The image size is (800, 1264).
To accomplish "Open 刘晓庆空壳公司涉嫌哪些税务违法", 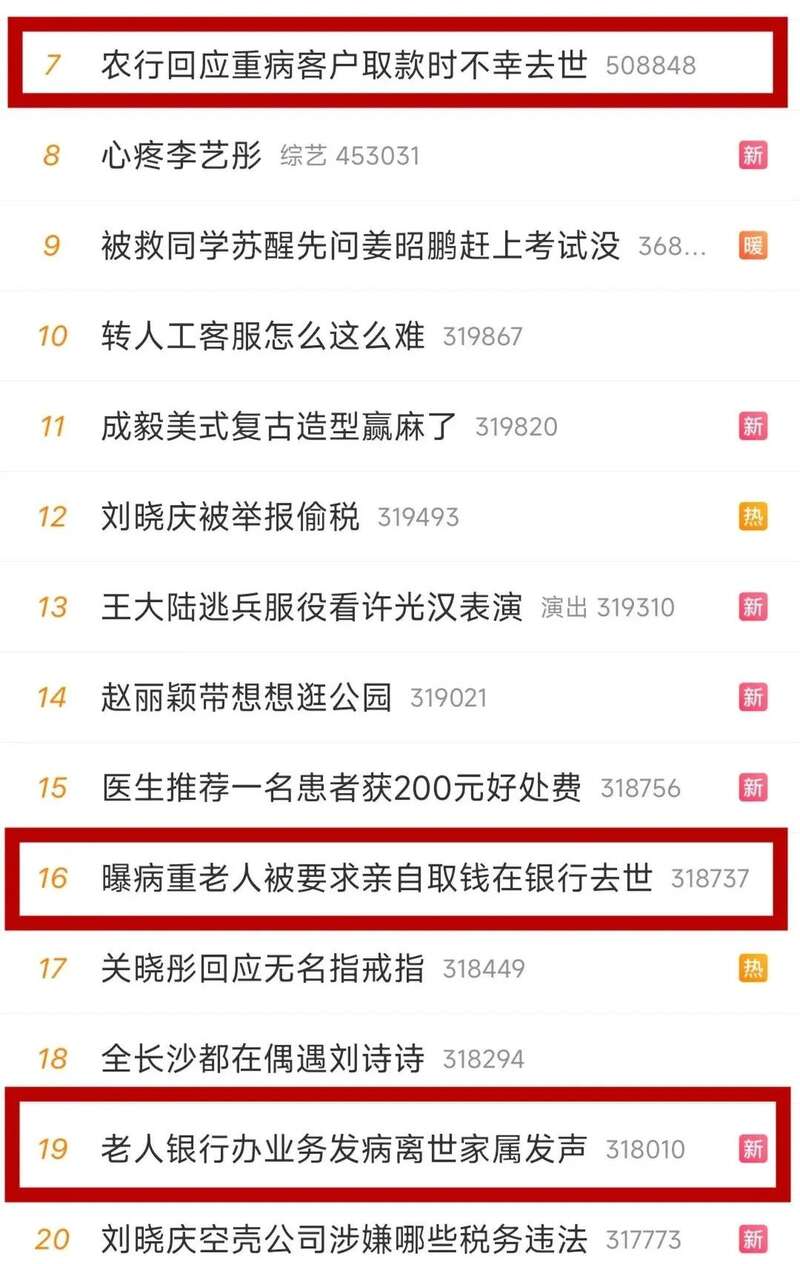I will (x=343, y=1239).
